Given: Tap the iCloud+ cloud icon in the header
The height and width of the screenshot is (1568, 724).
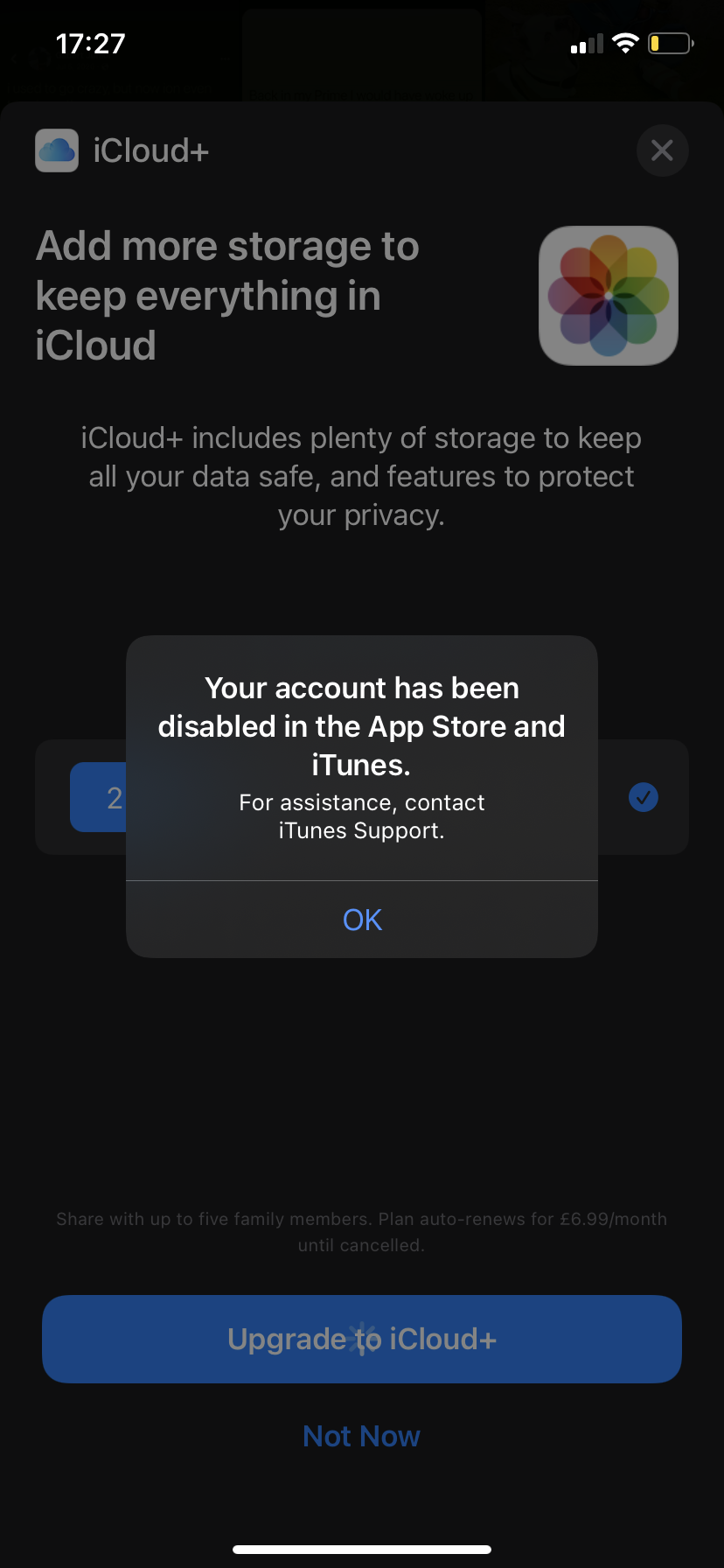Looking at the screenshot, I should point(56,150).
